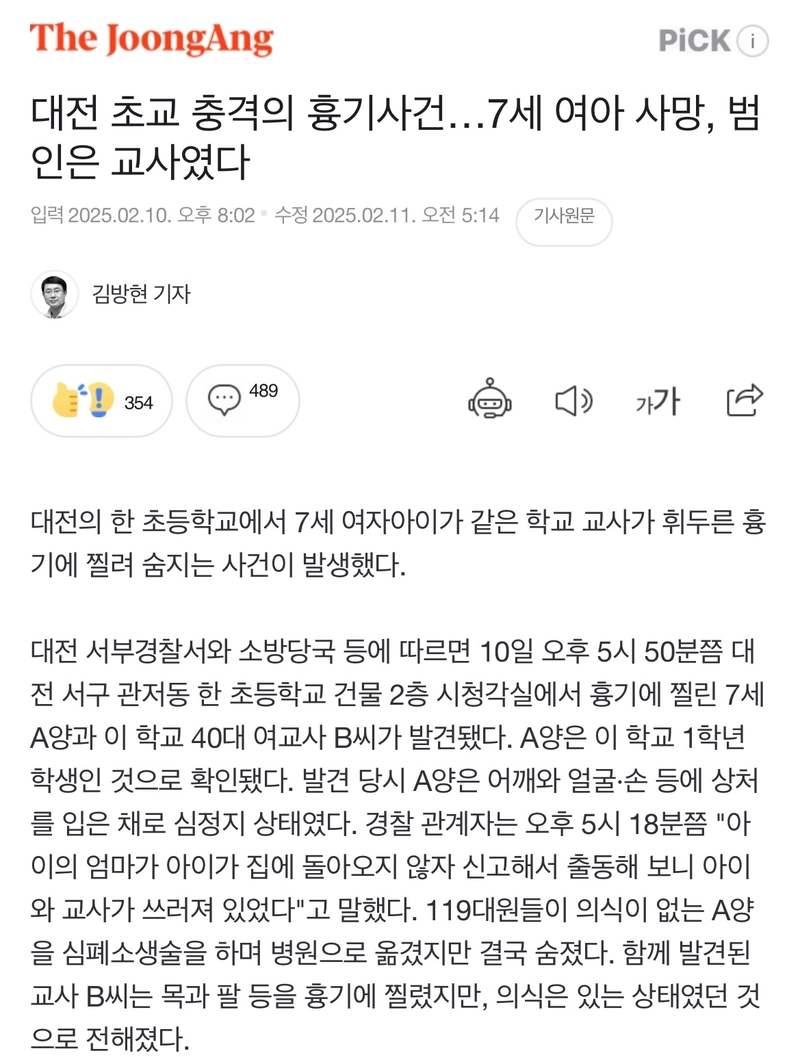This screenshot has width=800, height=1057.
Task: Share this article
Action: tap(744, 401)
